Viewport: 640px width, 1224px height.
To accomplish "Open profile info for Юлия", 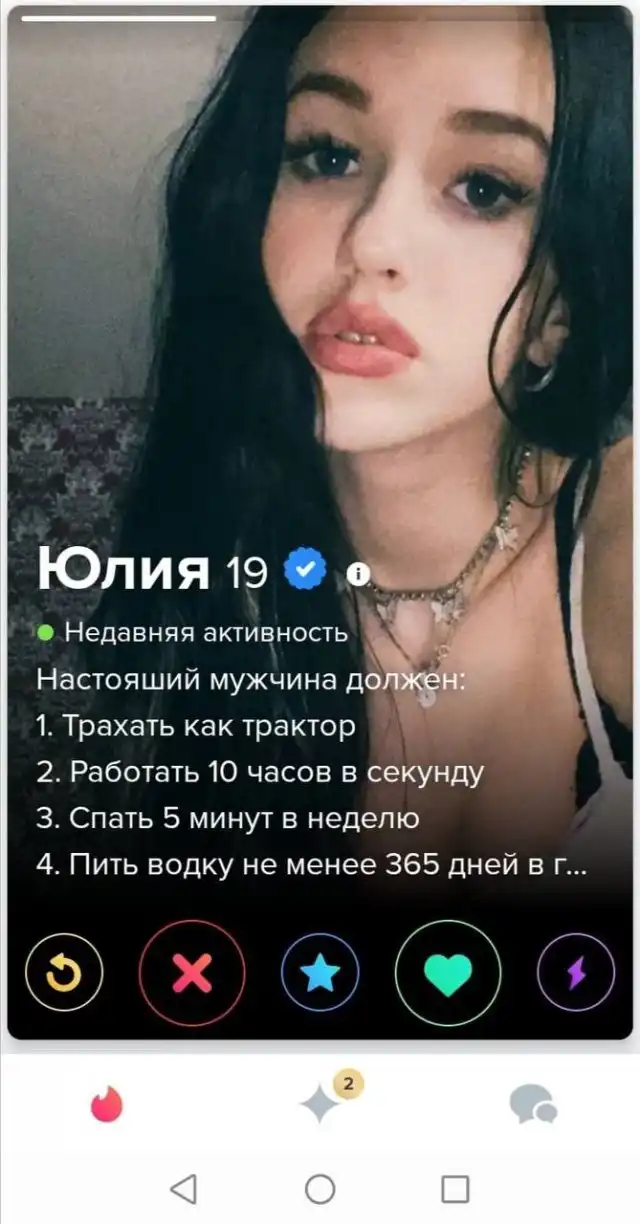I will coord(357,574).
